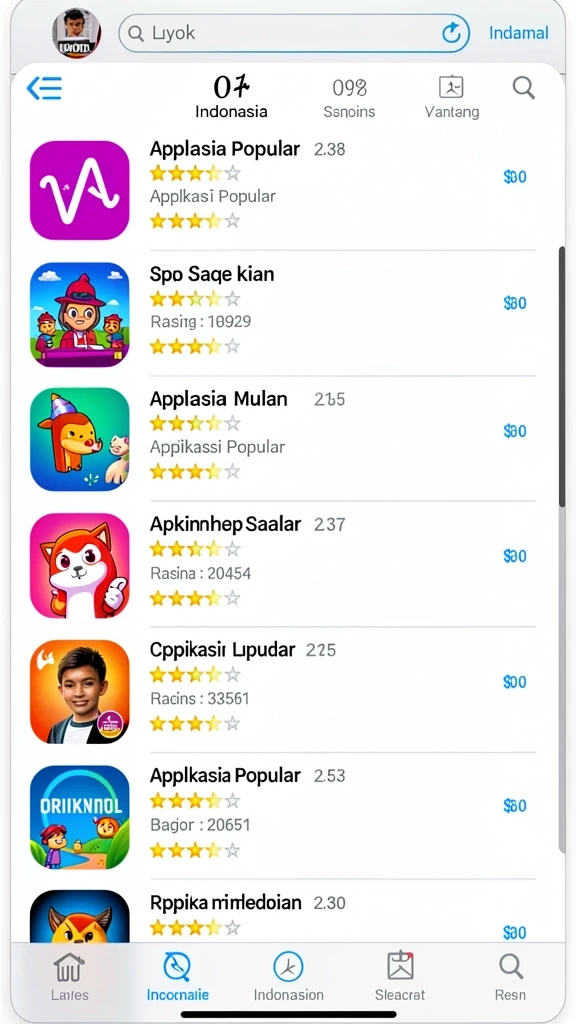This screenshot has width=576, height=1024.
Task: Open the Apkinnhep Saalar app
Action: pyautogui.click(x=282, y=565)
